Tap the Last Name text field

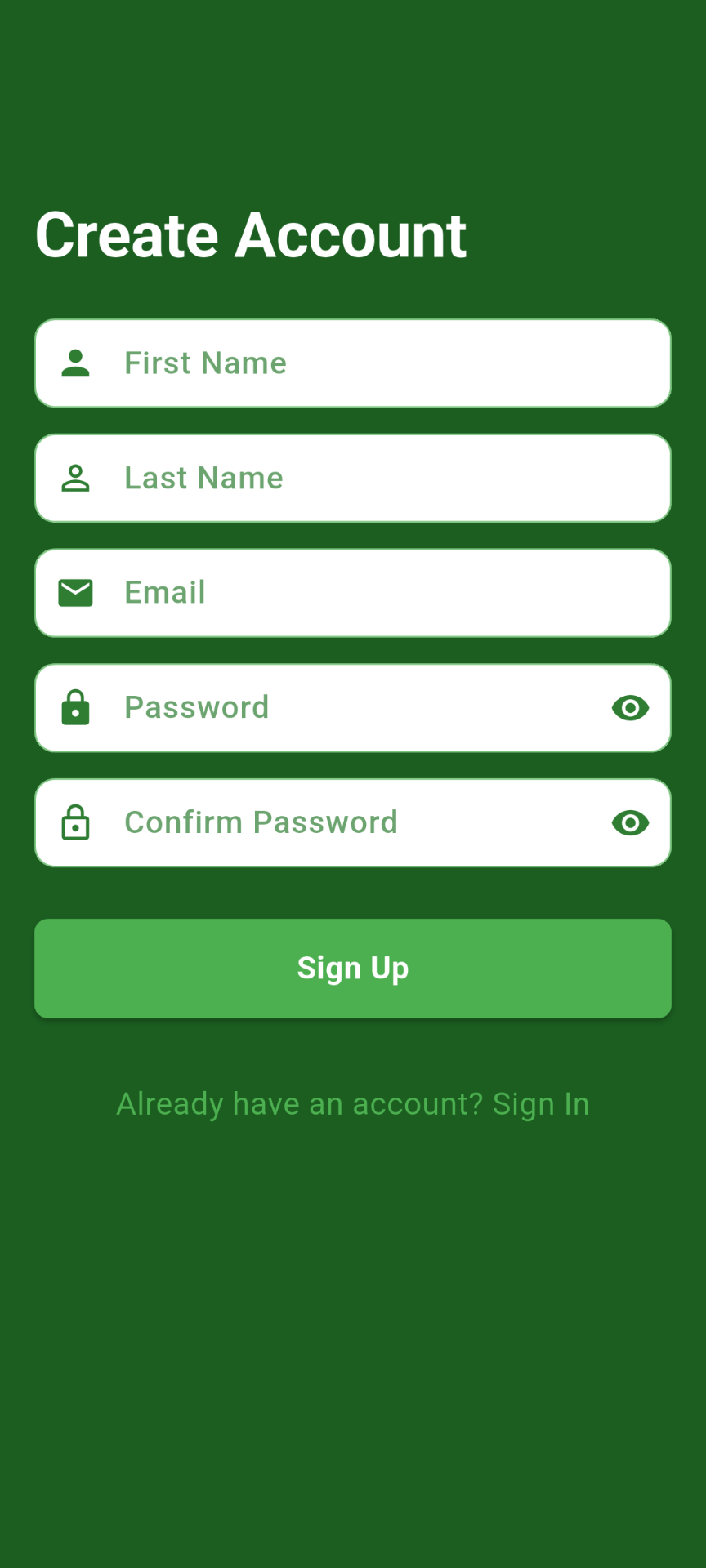353,479
